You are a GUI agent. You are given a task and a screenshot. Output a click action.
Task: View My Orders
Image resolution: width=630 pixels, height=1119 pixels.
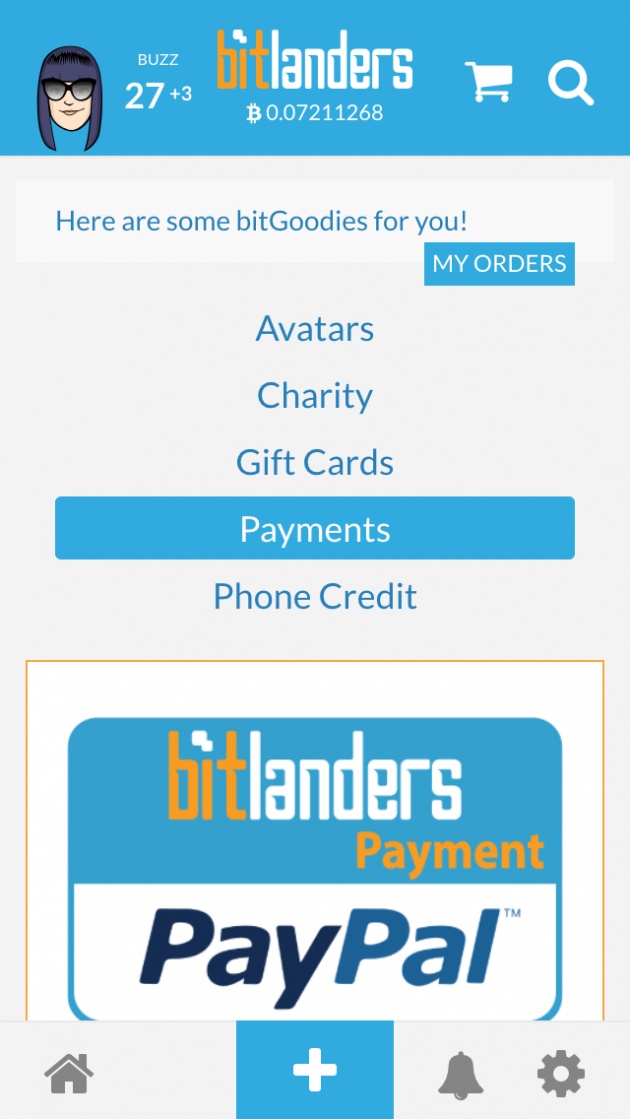499,264
